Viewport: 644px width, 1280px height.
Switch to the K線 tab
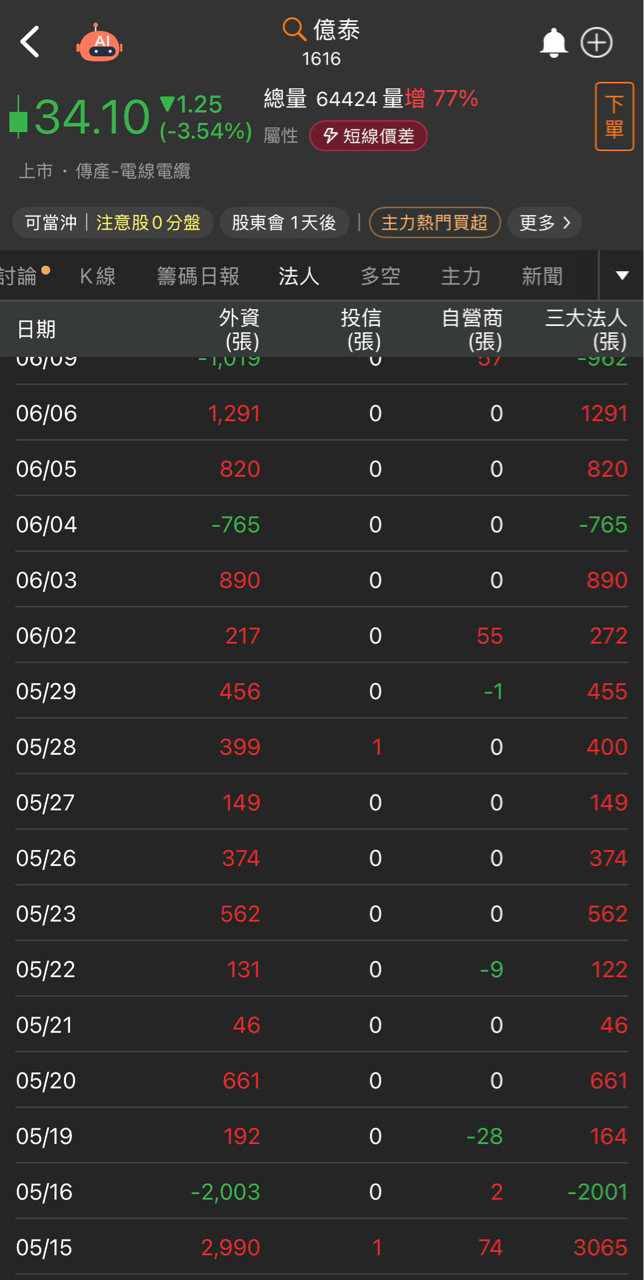coord(98,276)
